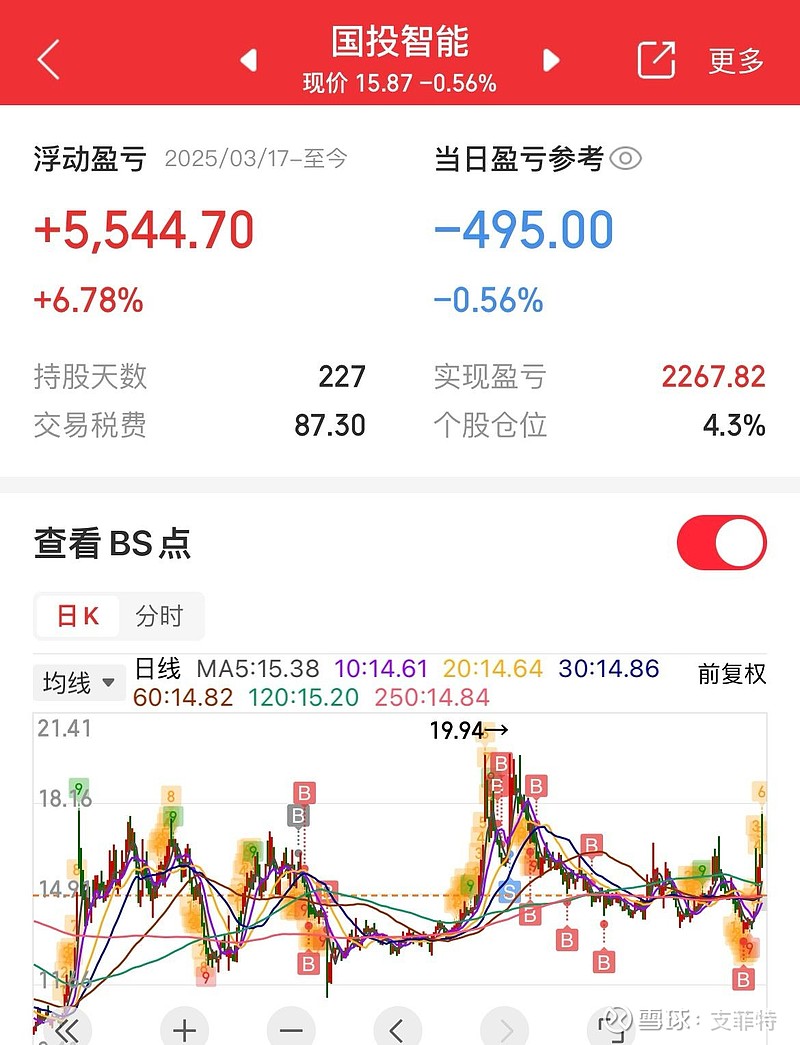
Task: Open the 更多 menu
Action: (x=736, y=60)
